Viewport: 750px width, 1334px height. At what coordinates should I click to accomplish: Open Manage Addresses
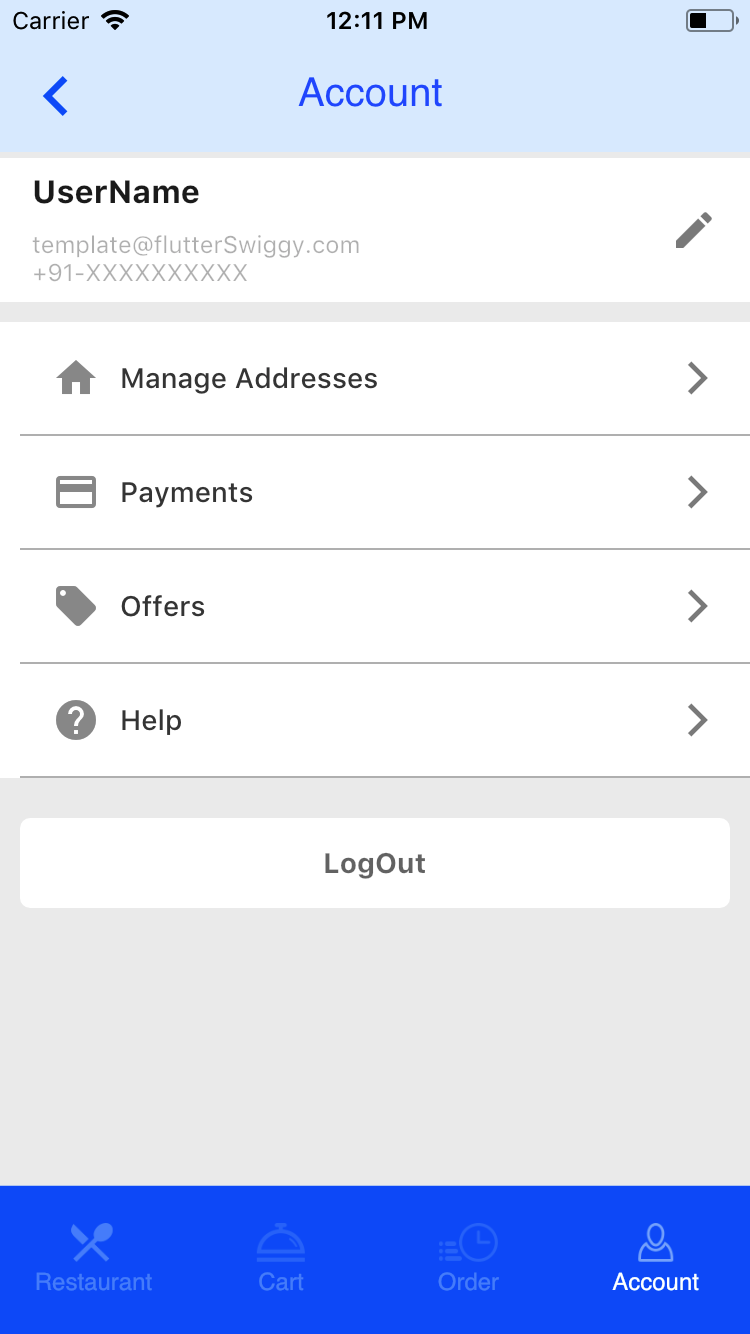[x=385, y=379]
